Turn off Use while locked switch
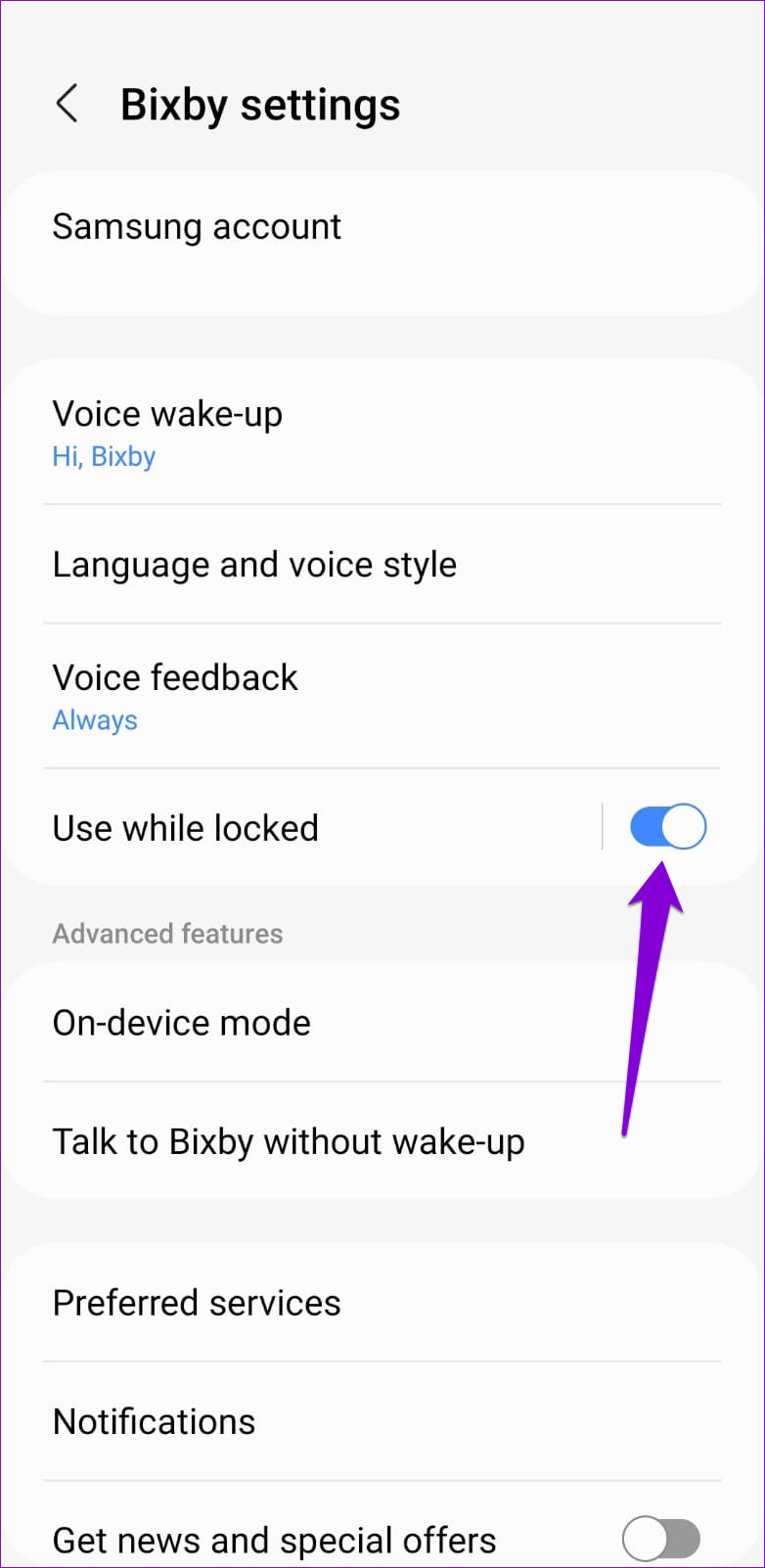Image resolution: width=765 pixels, height=1568 pixels. (x=668, y=827)
